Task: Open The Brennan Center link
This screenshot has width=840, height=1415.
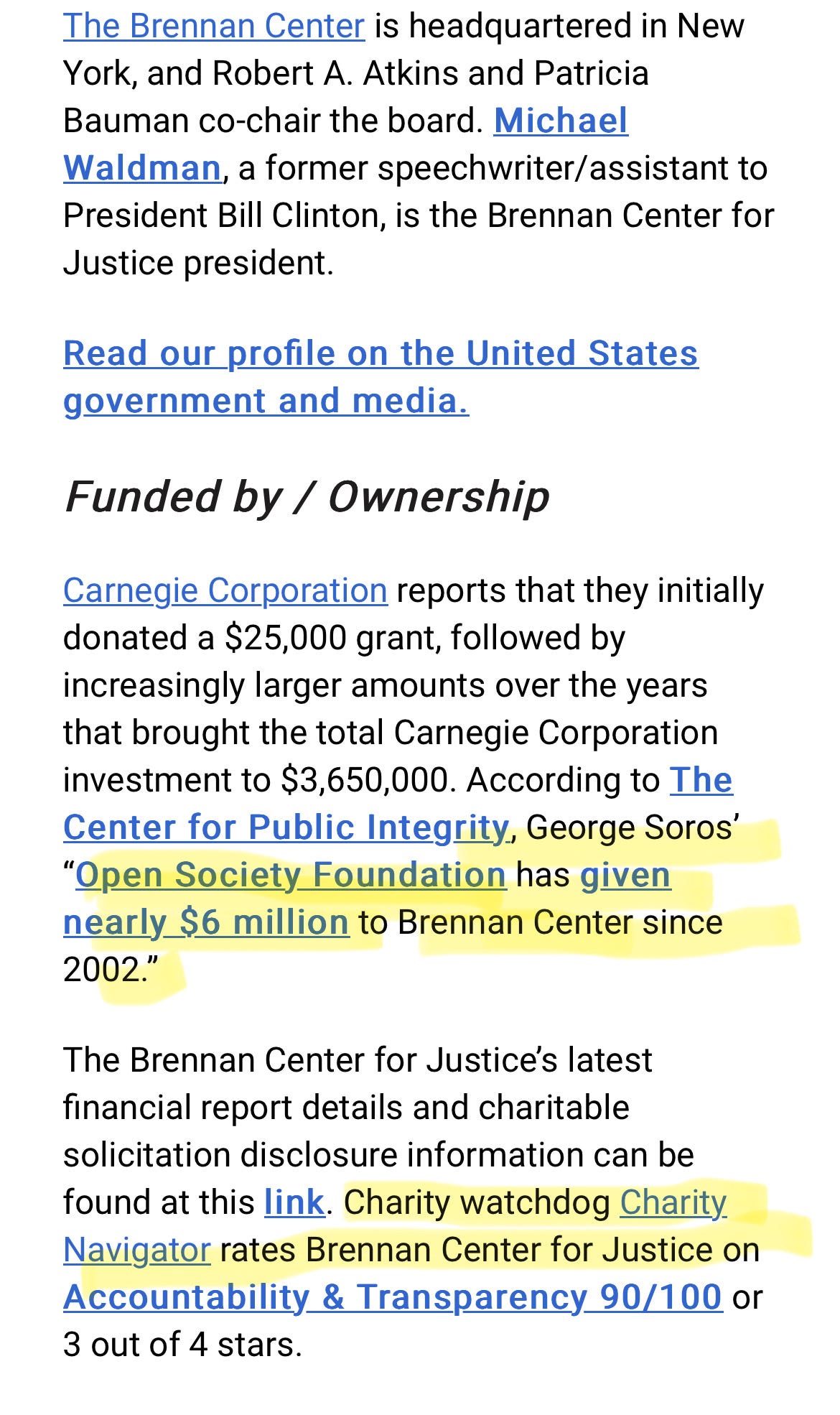Action: tap(214, 27)
